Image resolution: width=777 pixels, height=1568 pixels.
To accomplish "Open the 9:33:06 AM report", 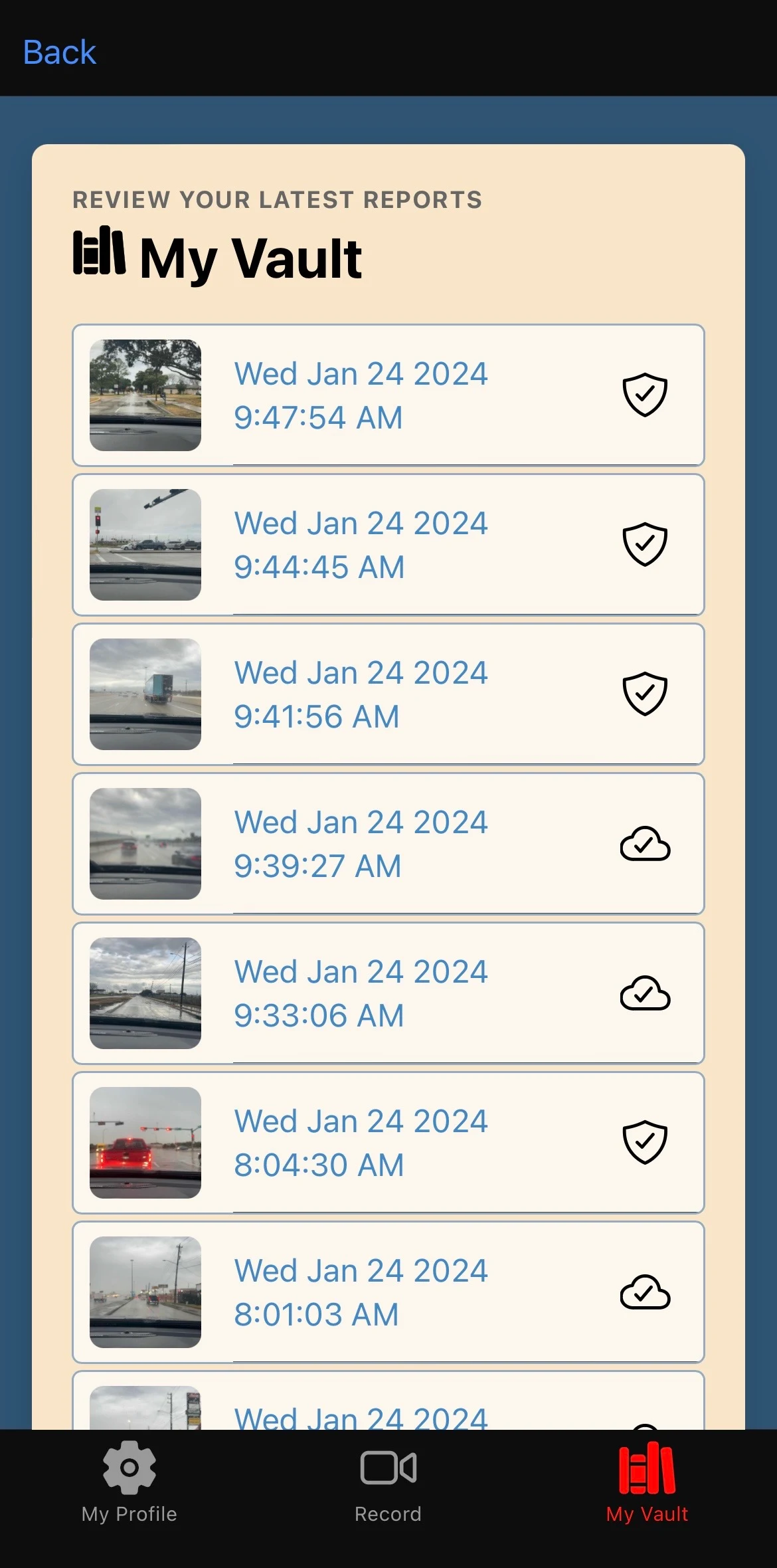I will (388, 993).
